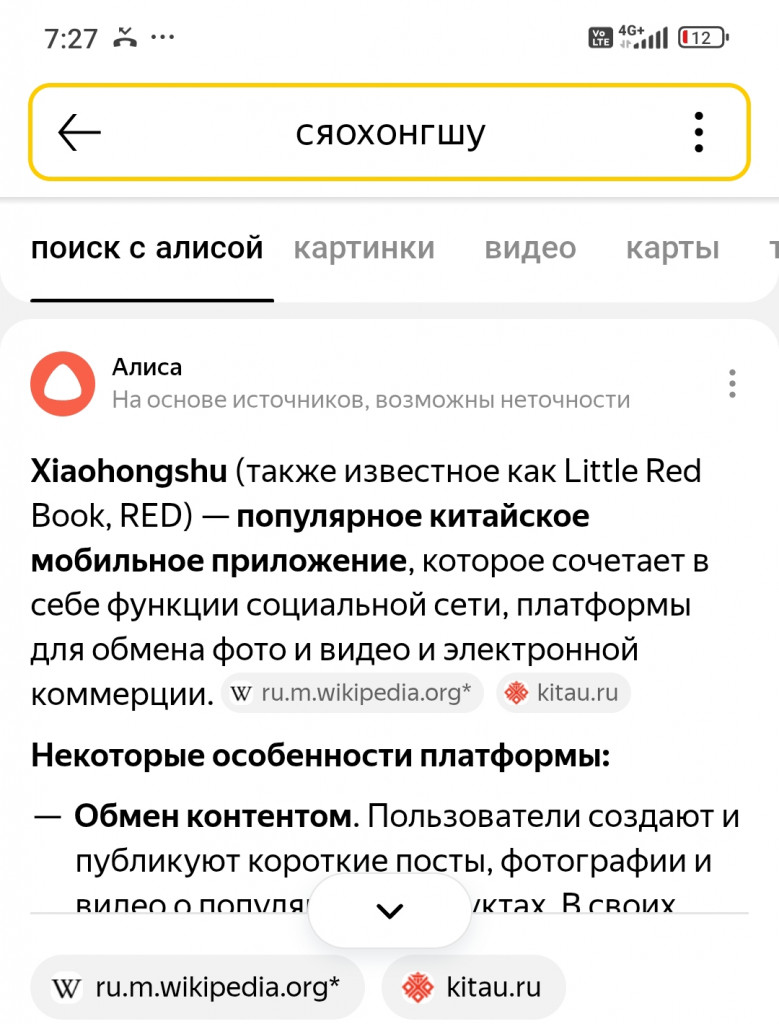Screen dimensions: 779x1024
Task: Open the Алиса answer options menu
Action: 732,383
